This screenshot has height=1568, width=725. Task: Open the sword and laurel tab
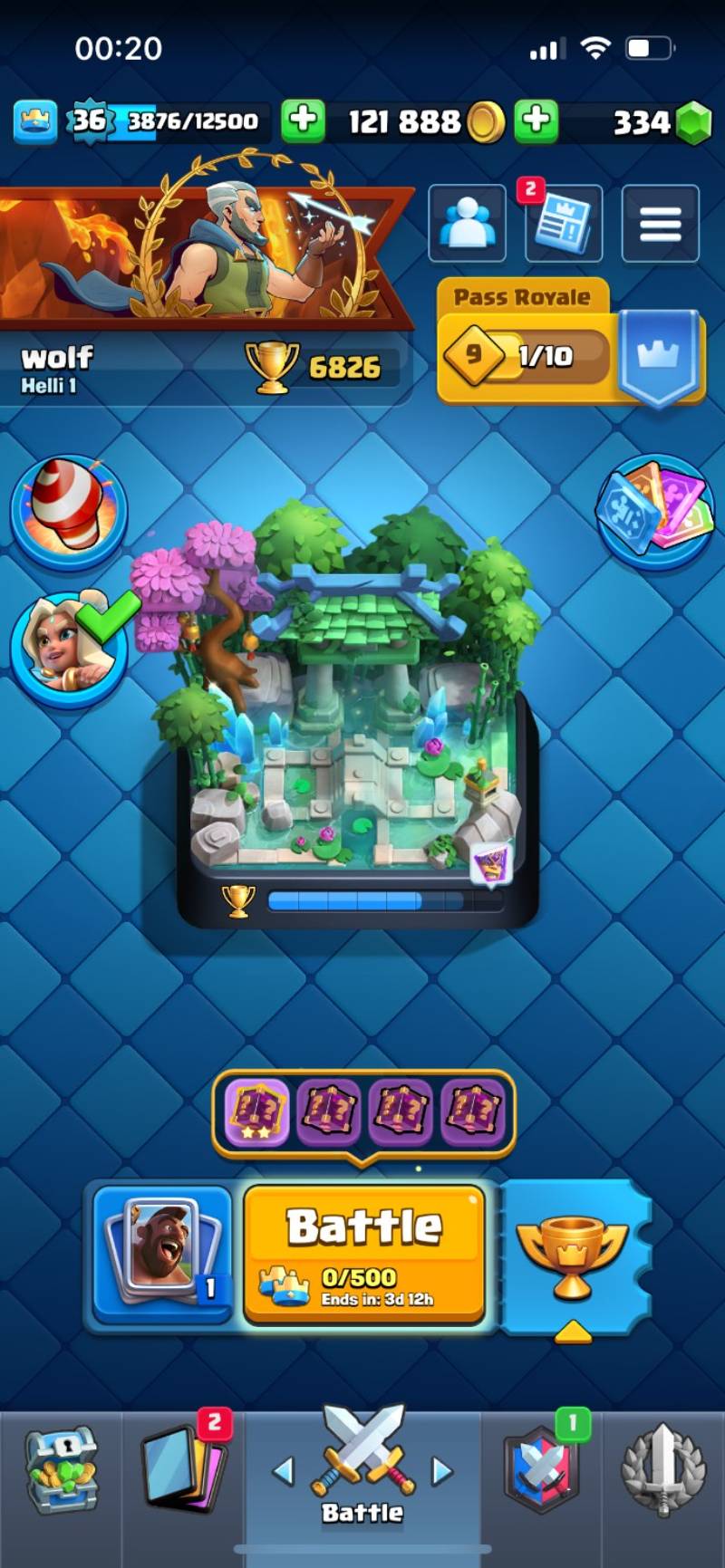[x=663, y=1472]
